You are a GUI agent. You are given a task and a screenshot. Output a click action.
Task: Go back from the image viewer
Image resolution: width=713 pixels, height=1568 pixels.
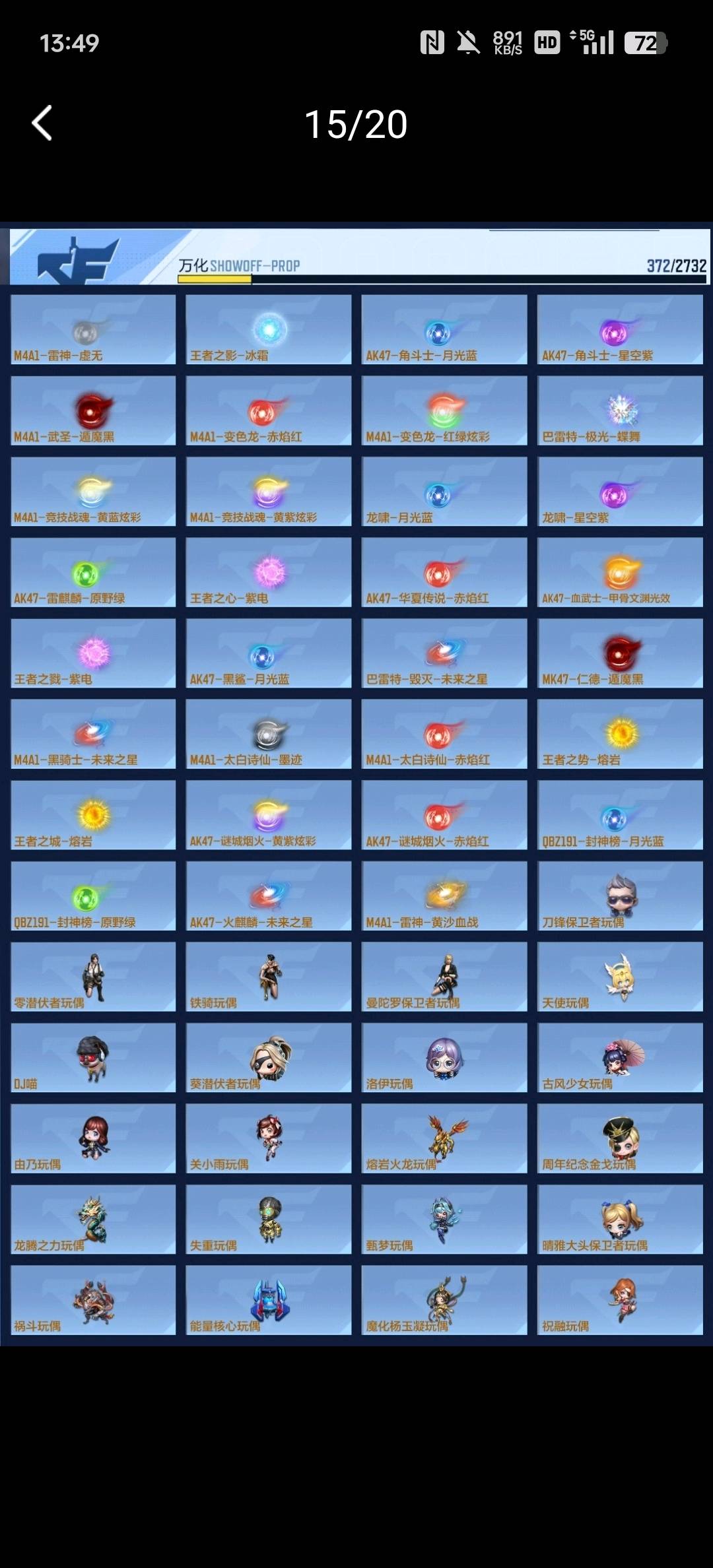42,123
